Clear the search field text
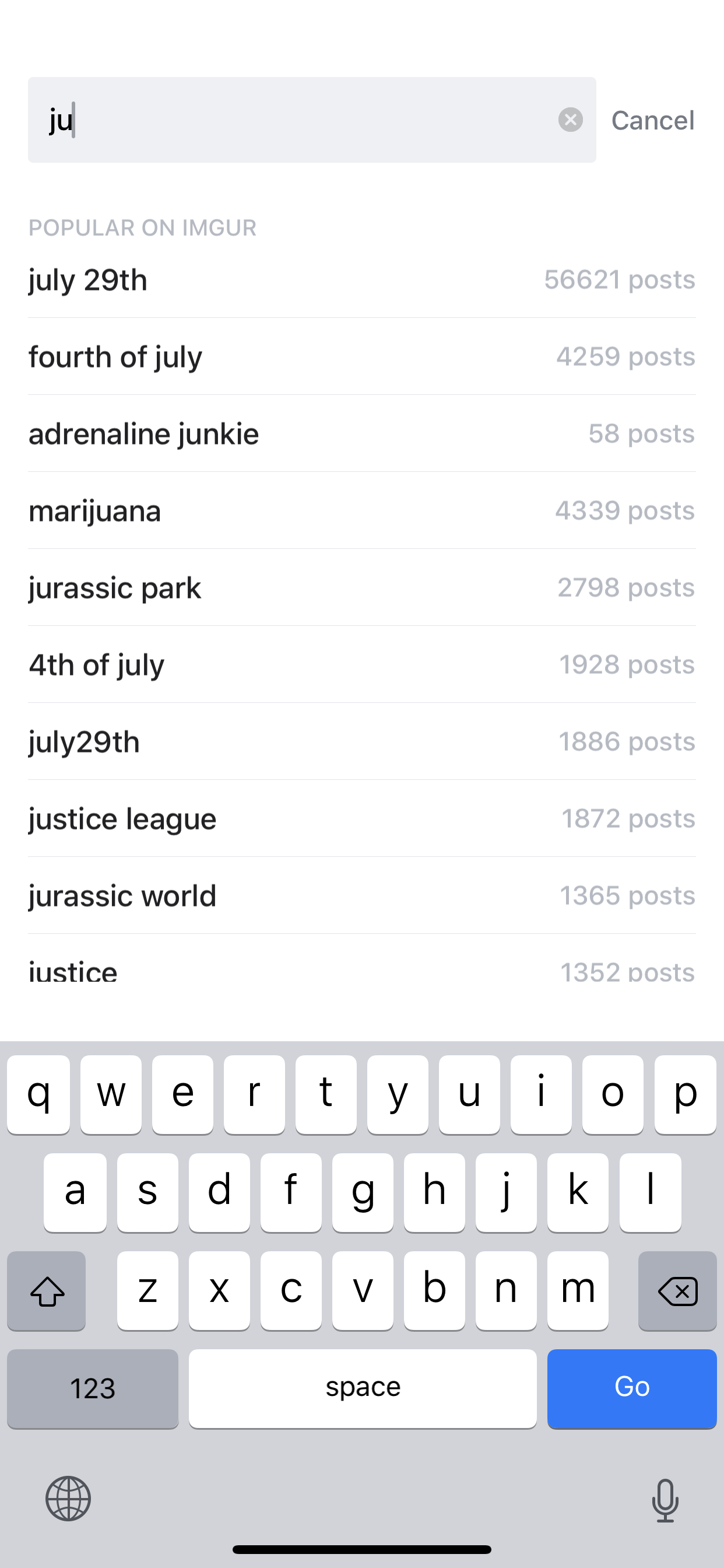Screen dimensions: 724x1568 (x=570, y=120)
